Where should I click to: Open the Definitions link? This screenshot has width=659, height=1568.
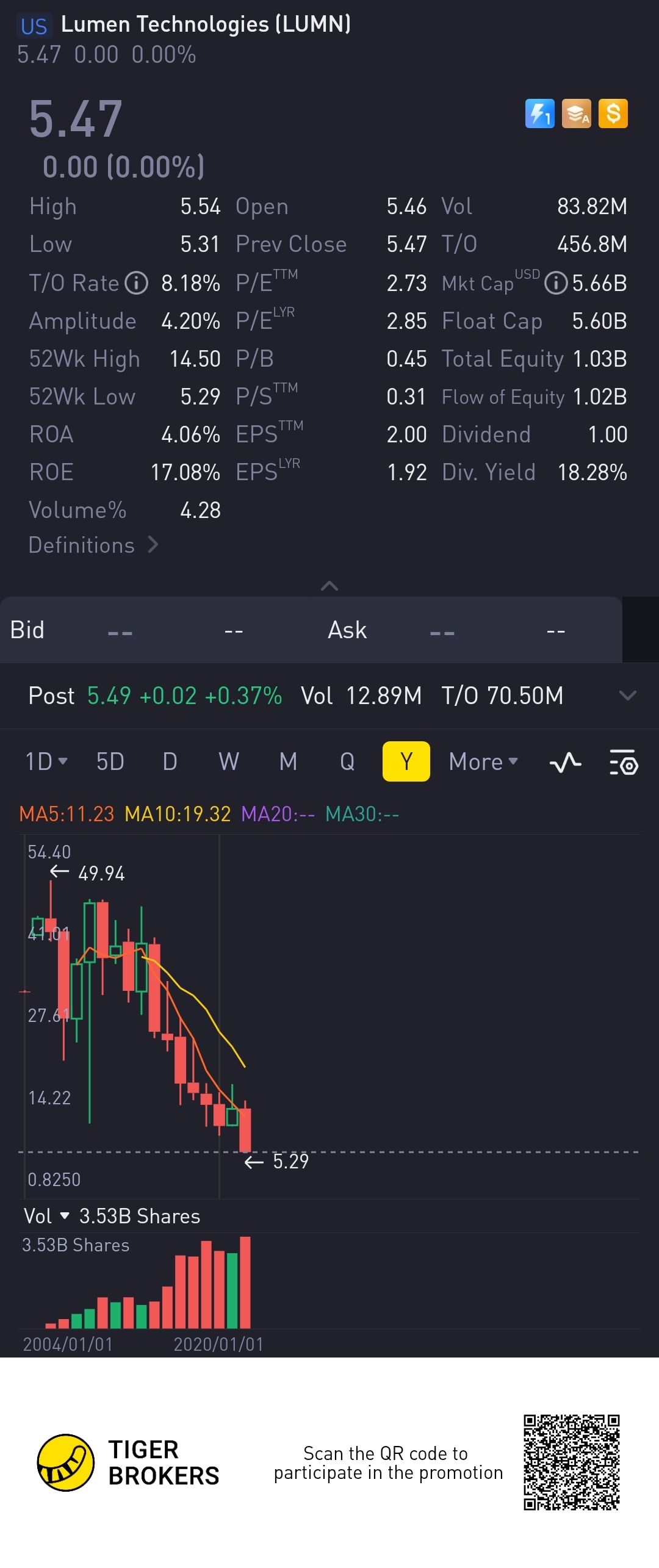click(x=93, y=545)
